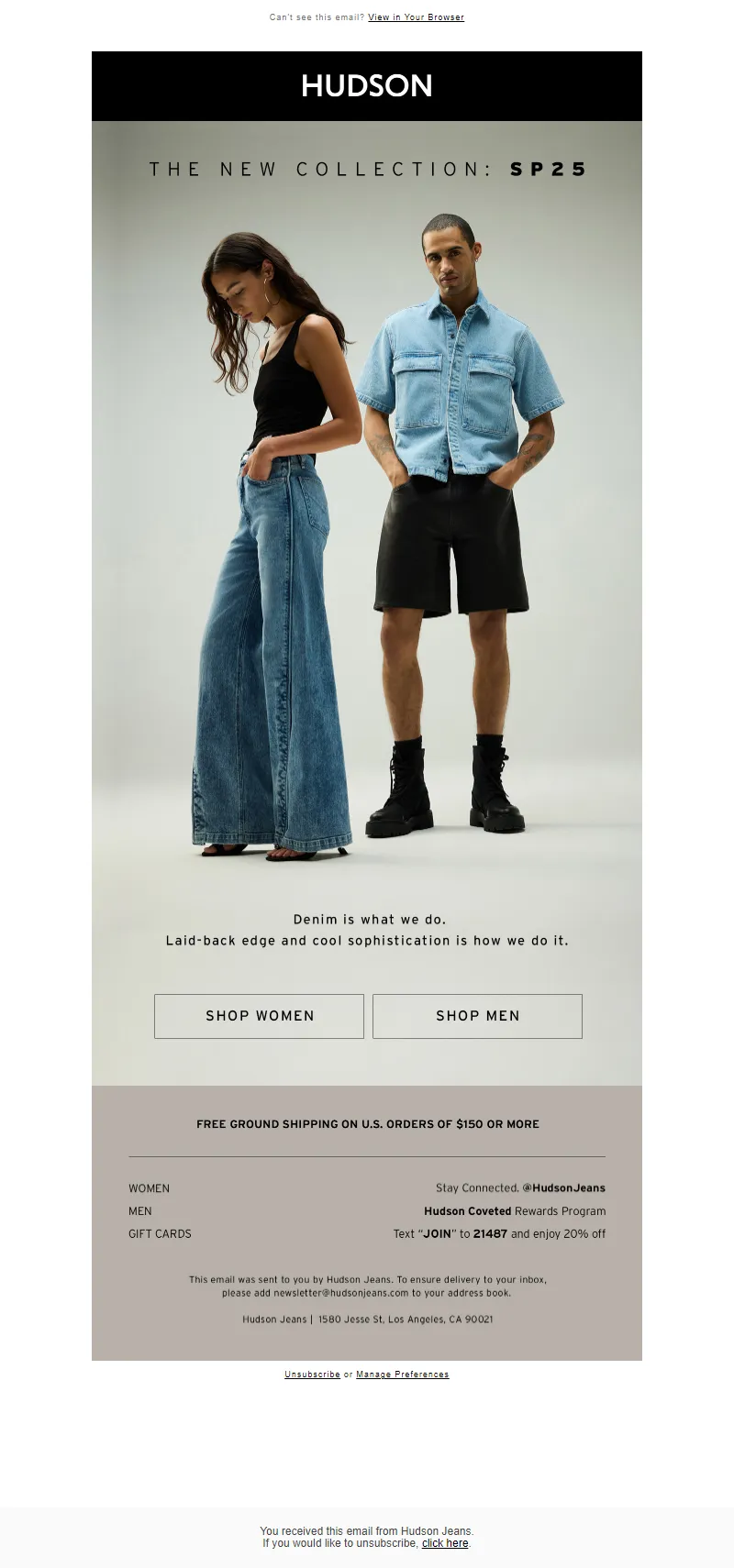This screenshot has width=734, height=1568.
Task: Open the Men footer link
Action: (x=140, y=1211)
